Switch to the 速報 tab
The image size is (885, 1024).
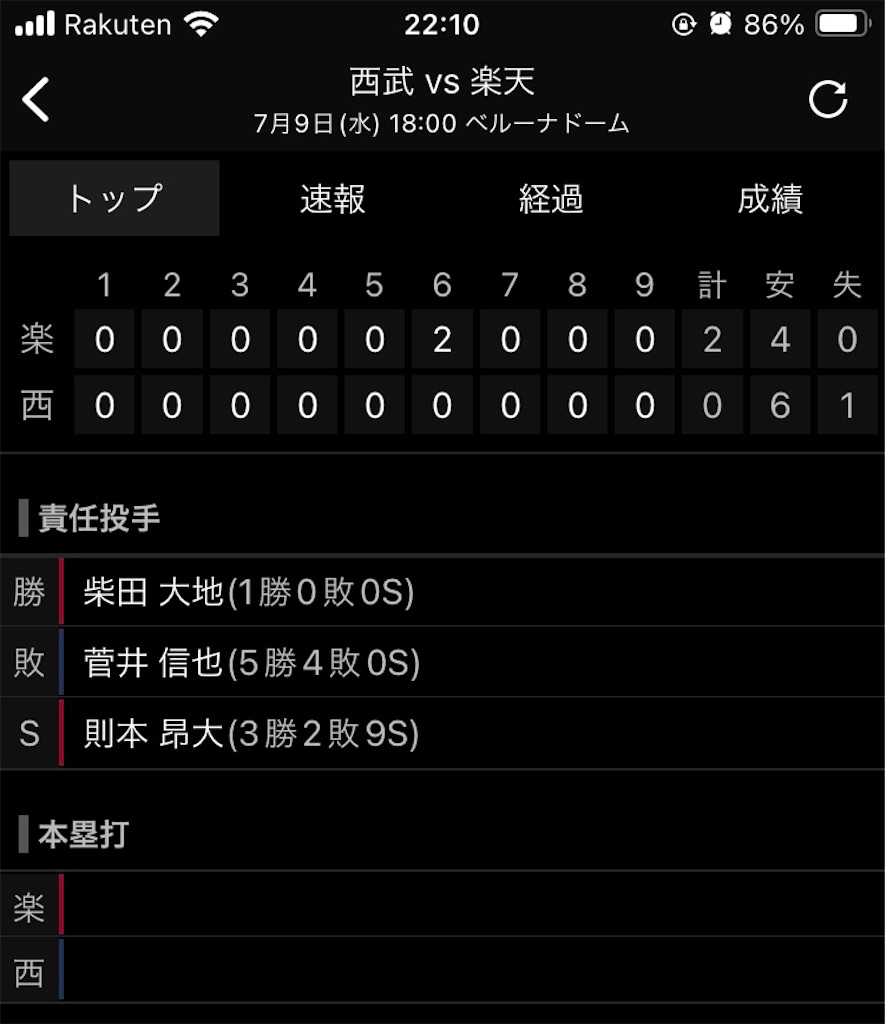point(332,198)
